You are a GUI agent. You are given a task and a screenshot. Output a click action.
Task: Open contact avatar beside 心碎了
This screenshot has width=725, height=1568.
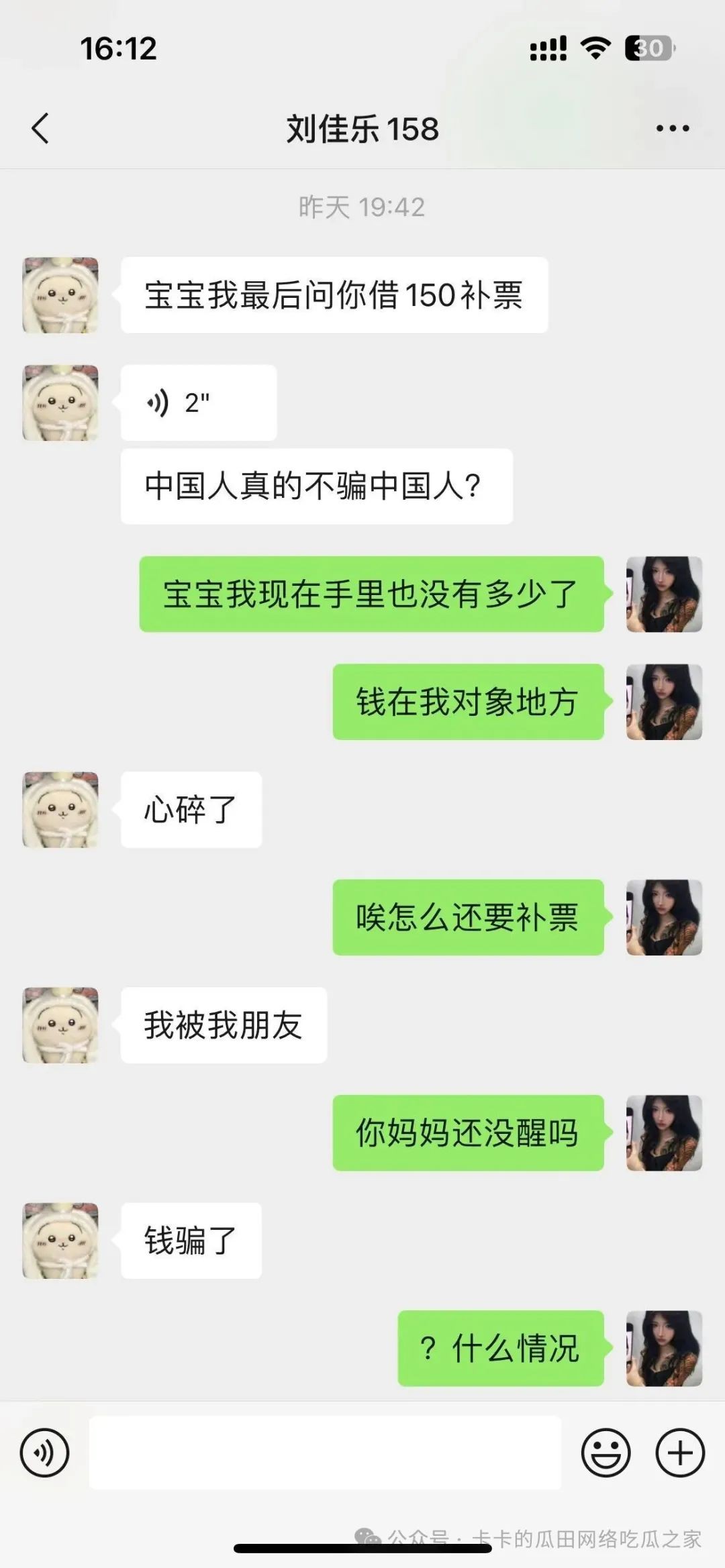click(60, 809)
